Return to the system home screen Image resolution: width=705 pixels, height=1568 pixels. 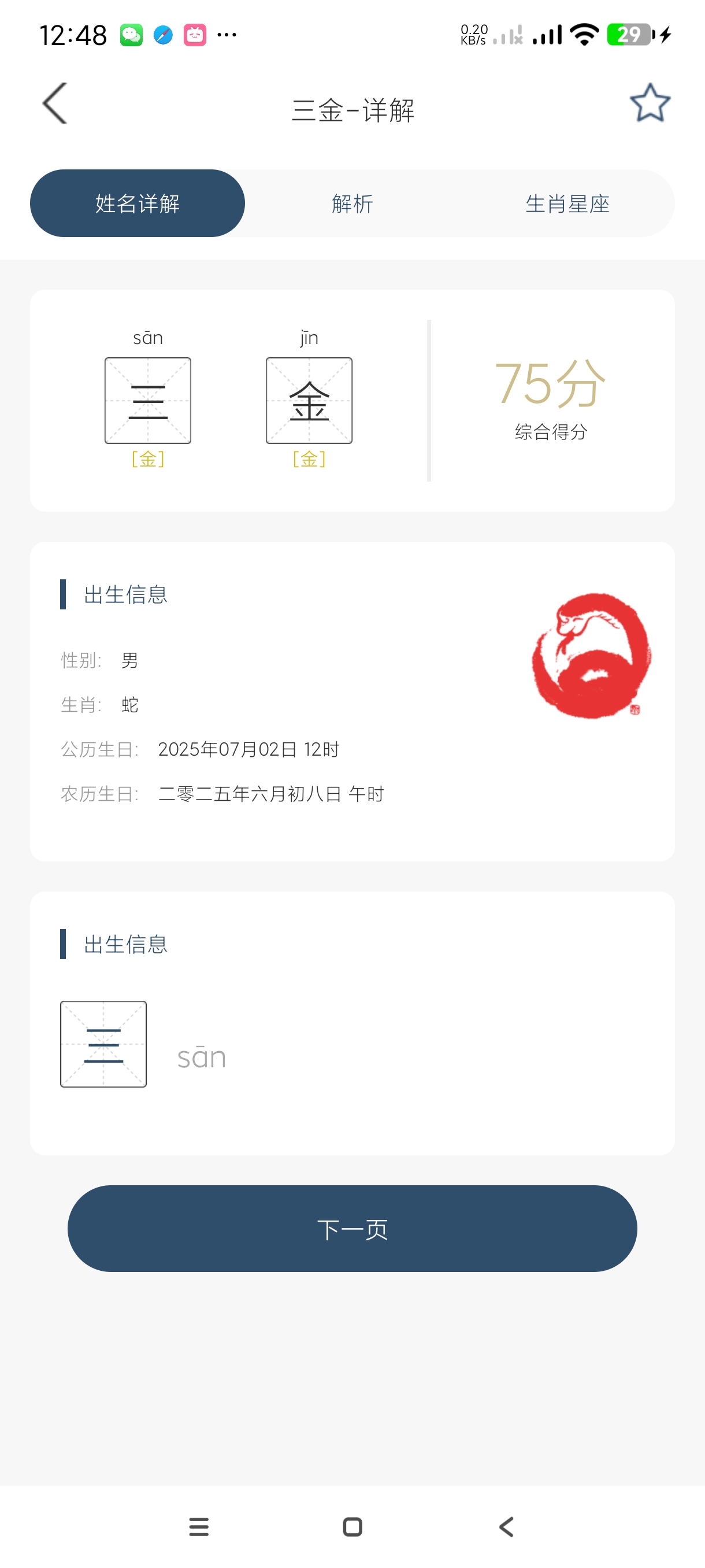352,1526
